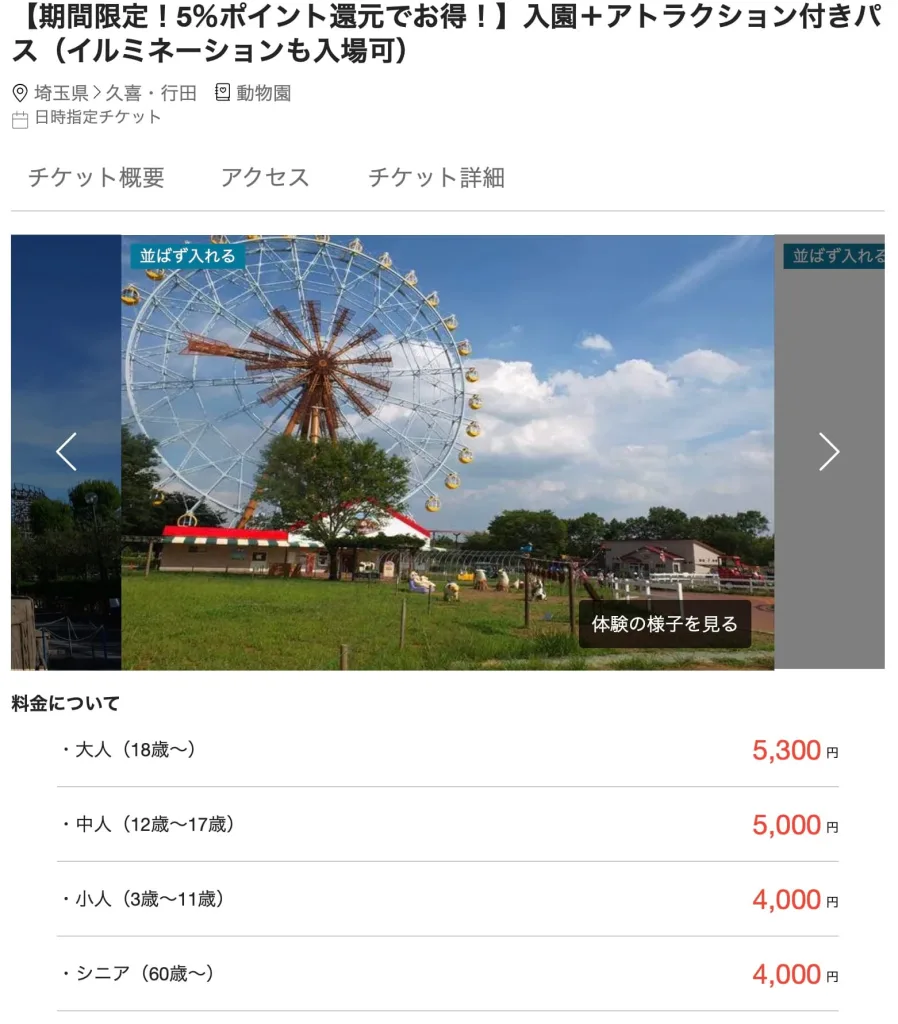This screenshot has width=898, height=1024.
Task: Switch to the チケット概要 tab
Action: point(96,178)
